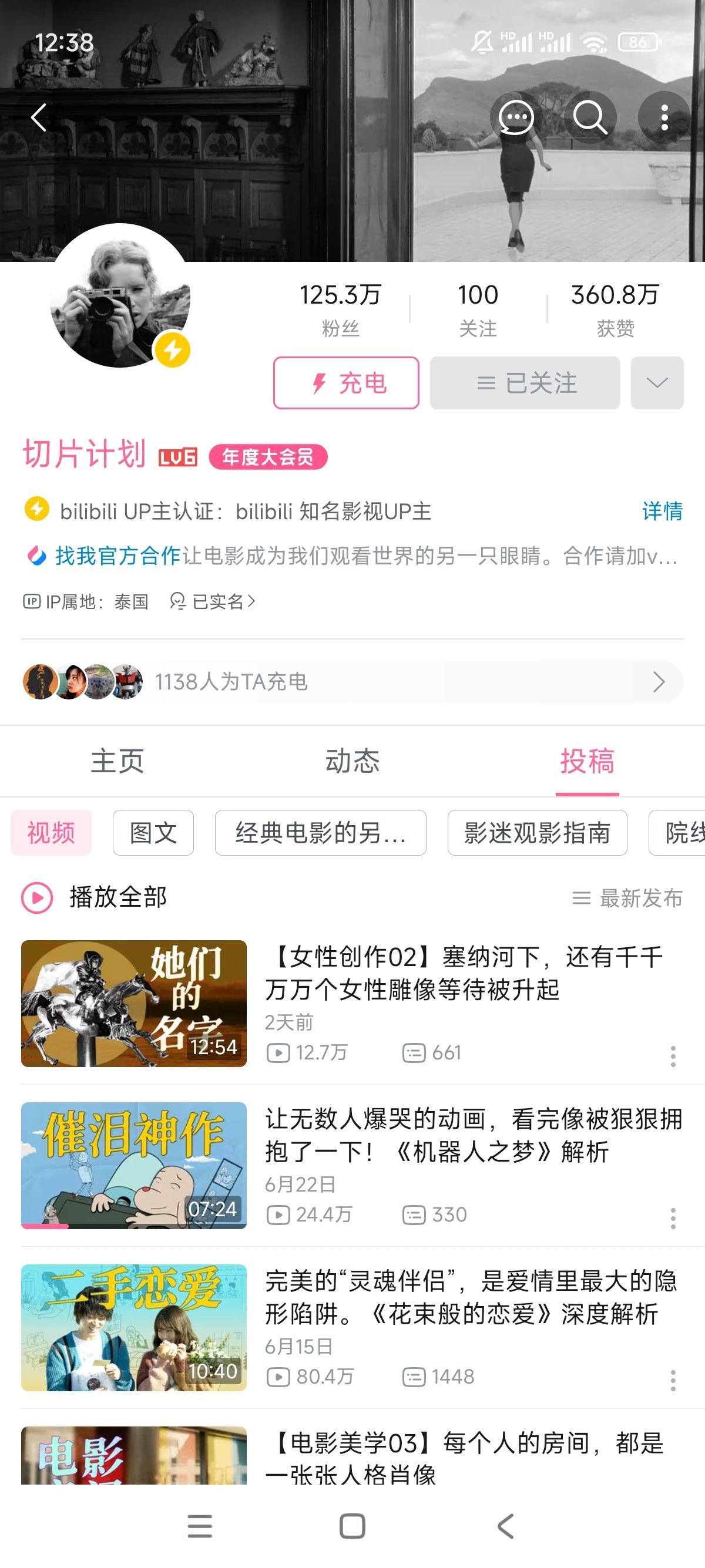Viewport: 705px width, 1568px height.
Task: Tap the 充电 button
Action: [346, 383]
